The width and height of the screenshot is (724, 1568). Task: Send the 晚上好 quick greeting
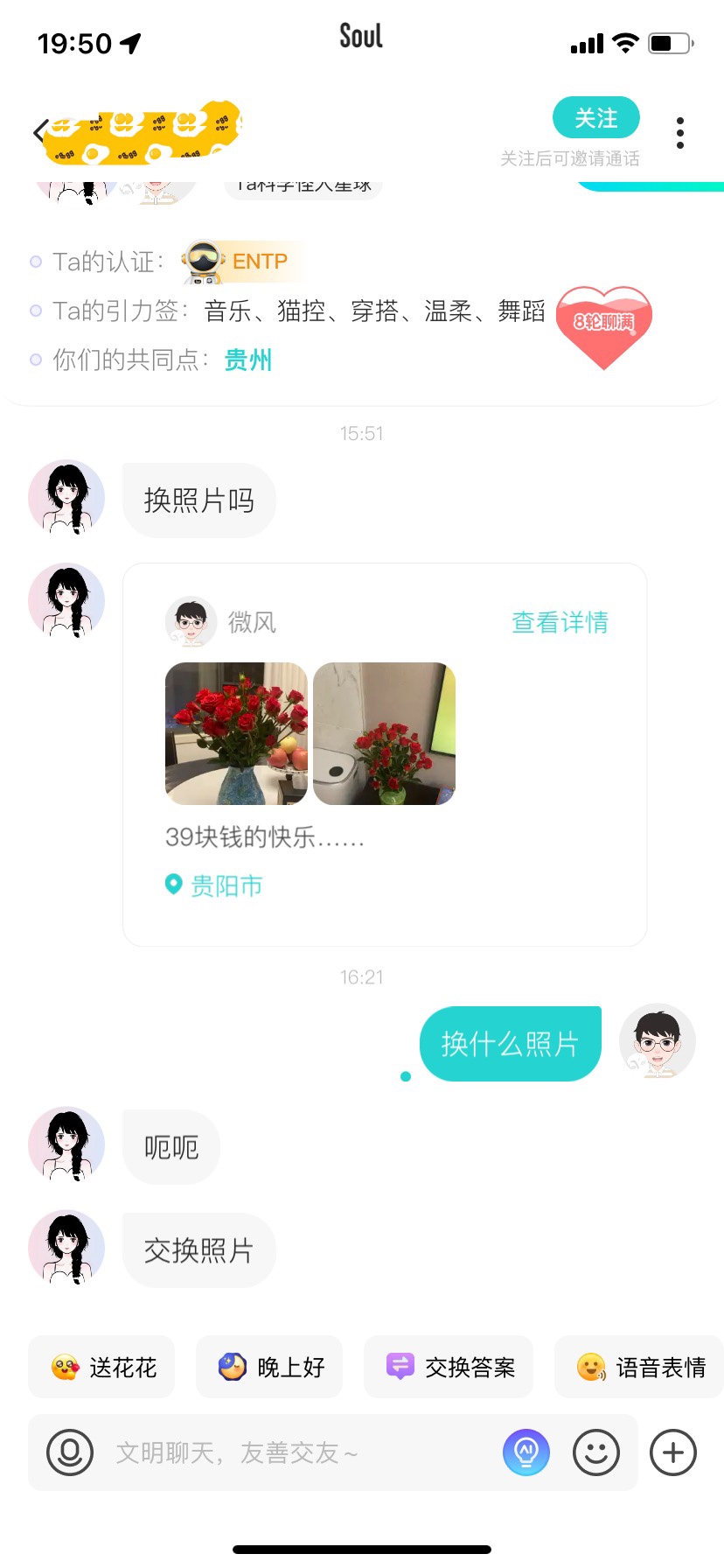(x=269, y=1367)
